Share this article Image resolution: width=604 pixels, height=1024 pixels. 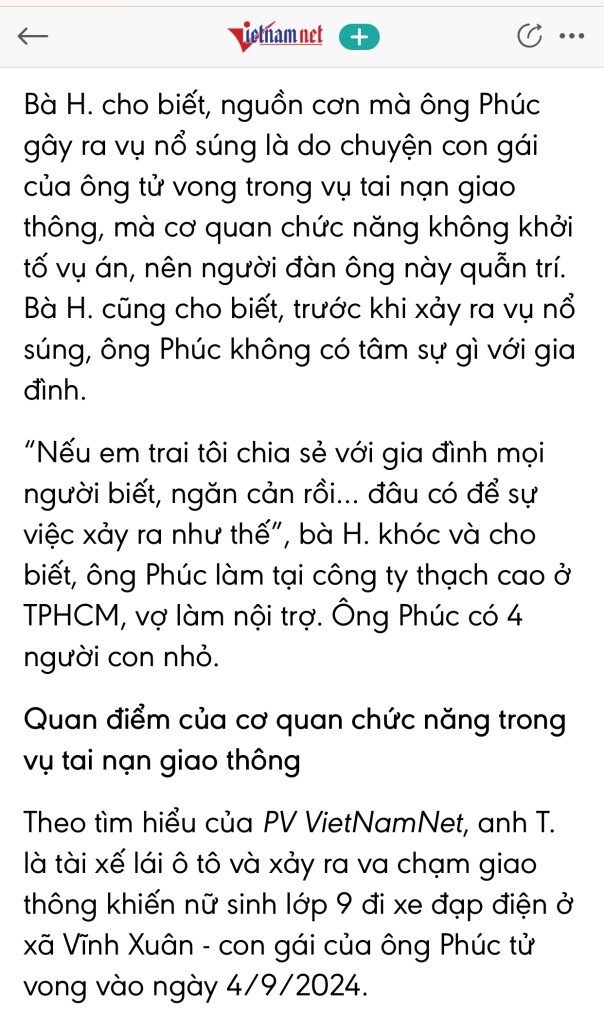click(x=530, y=36)
